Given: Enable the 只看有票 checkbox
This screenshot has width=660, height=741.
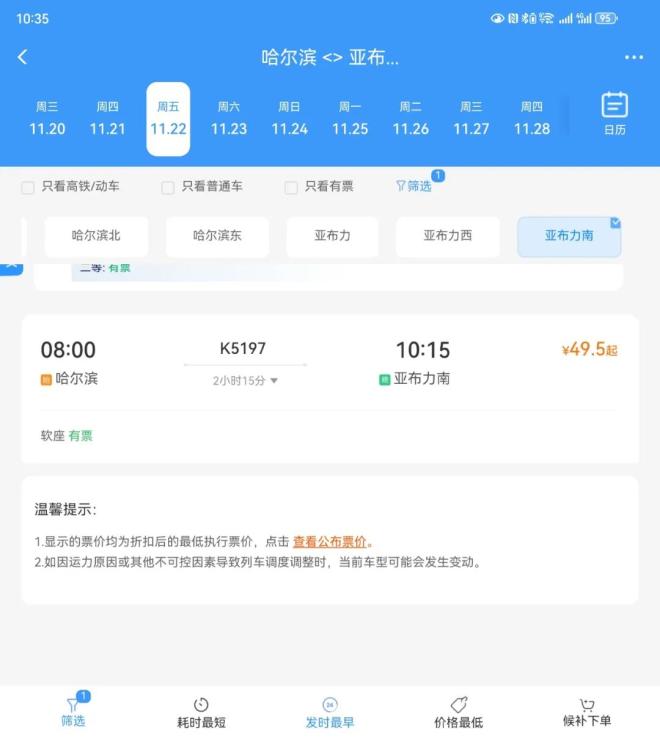Looking at the screenshot, I should [291, 187].
